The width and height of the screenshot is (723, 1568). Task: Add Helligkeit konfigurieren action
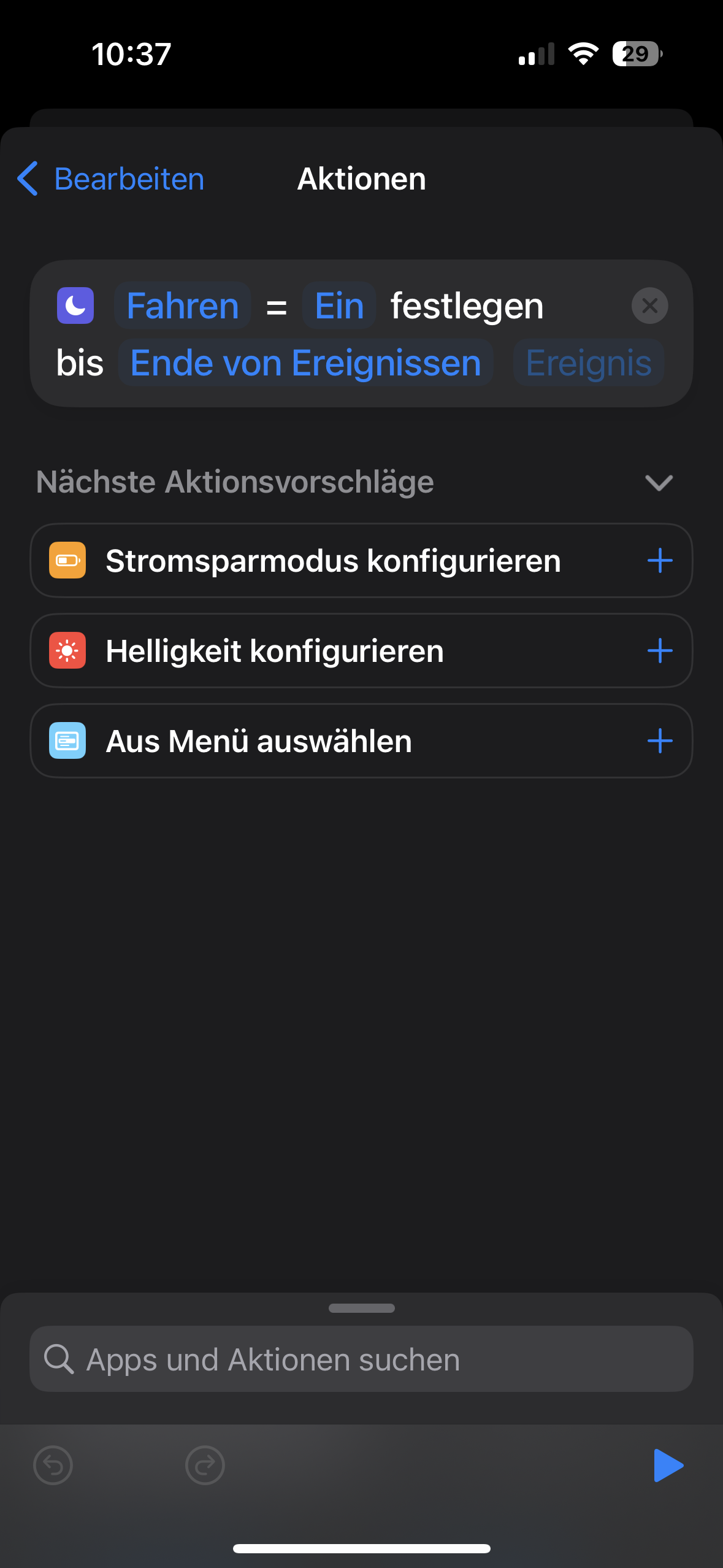(x=660, y=651)
